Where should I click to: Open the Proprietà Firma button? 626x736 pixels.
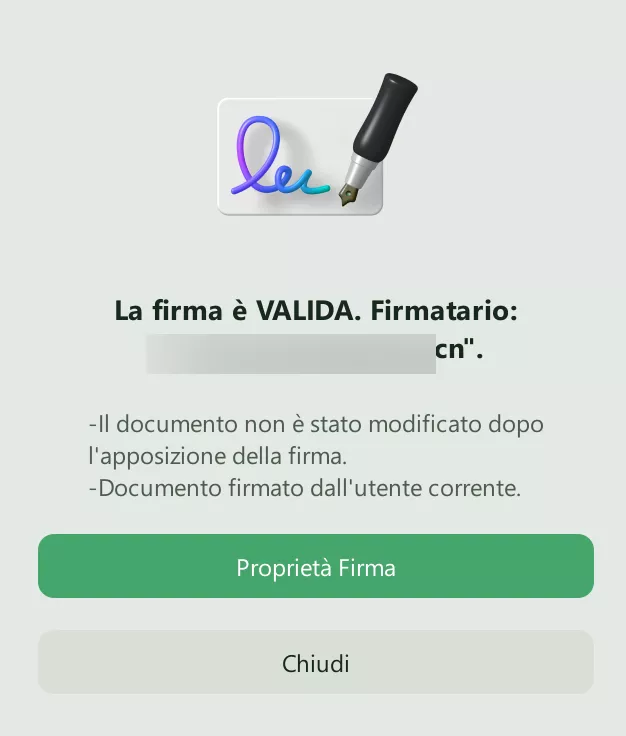pyautogui.click(x=315, y=567)
